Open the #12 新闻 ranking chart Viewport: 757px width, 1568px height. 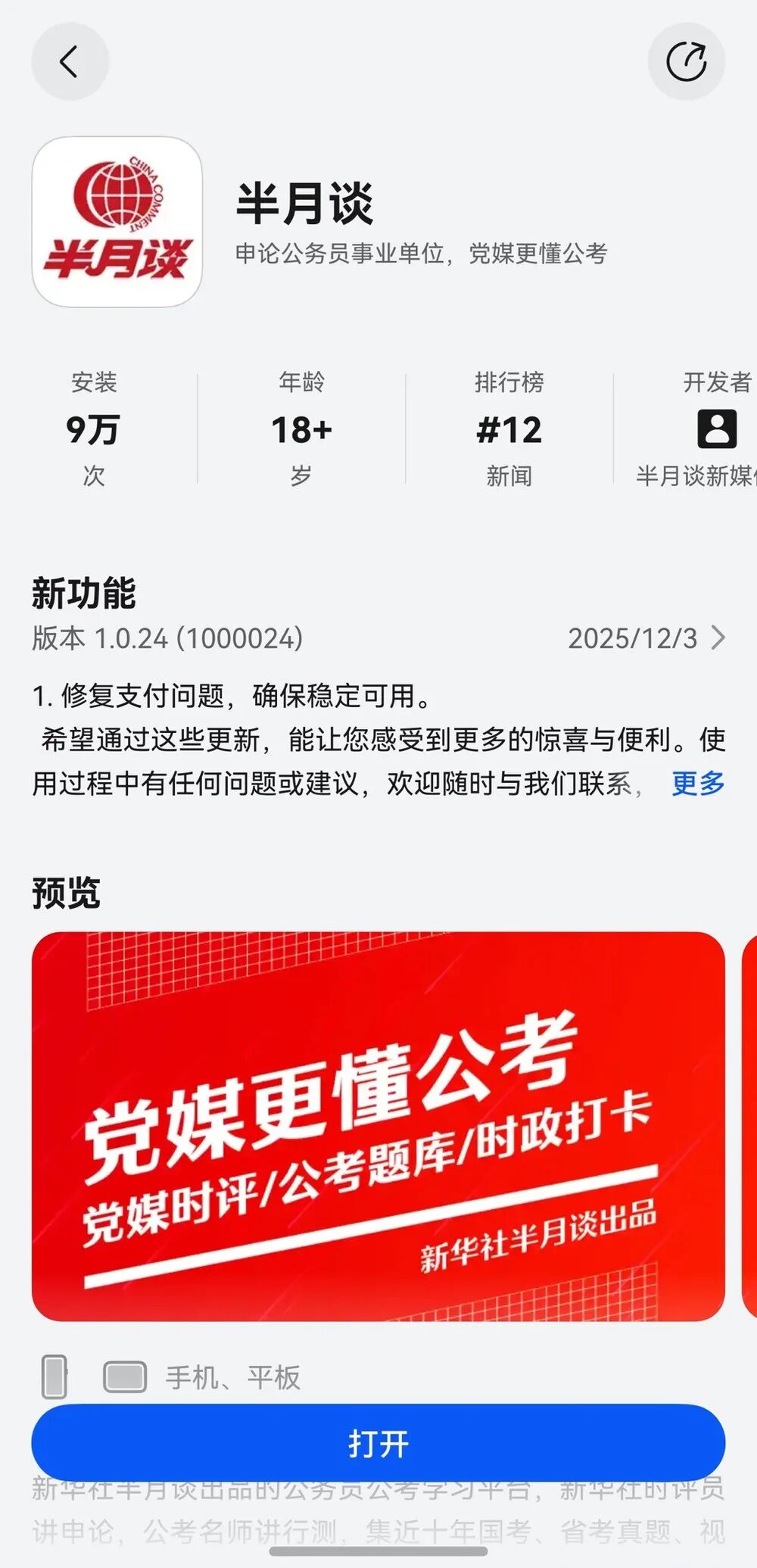coord(509,429)
